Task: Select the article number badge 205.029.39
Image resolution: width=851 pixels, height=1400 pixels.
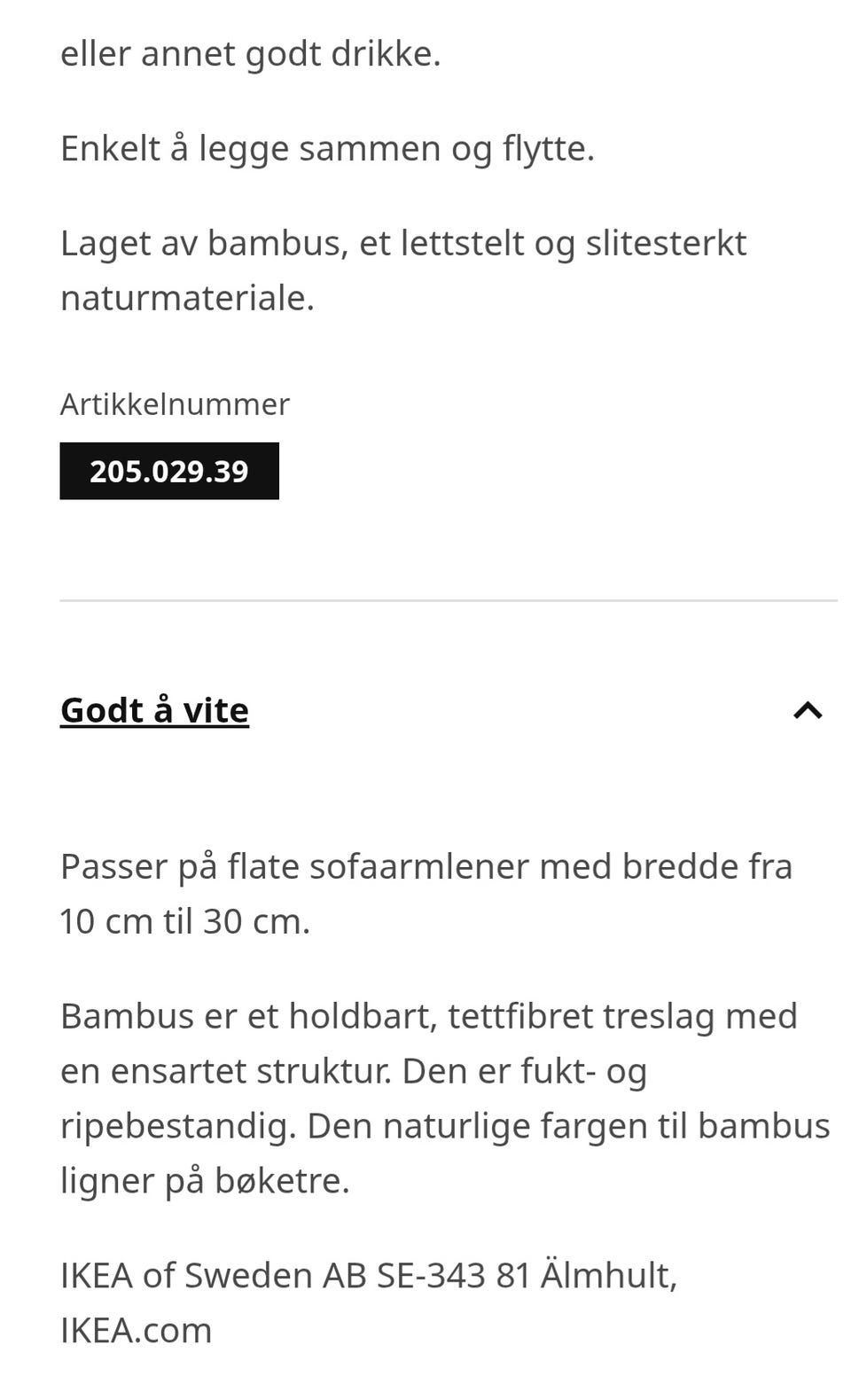Action: point(168,471)
